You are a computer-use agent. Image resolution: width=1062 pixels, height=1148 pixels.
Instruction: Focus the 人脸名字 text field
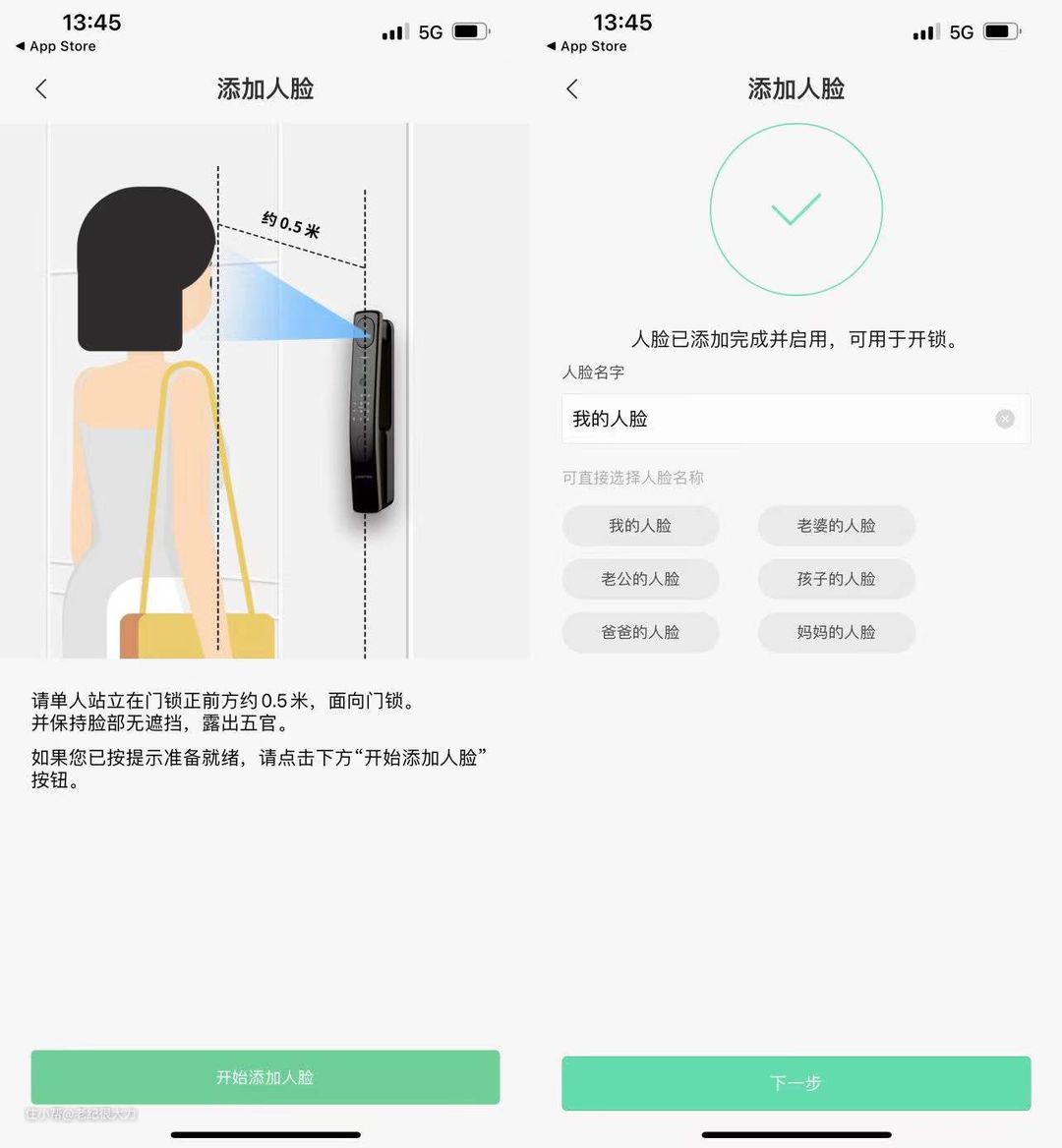[777, 419]
